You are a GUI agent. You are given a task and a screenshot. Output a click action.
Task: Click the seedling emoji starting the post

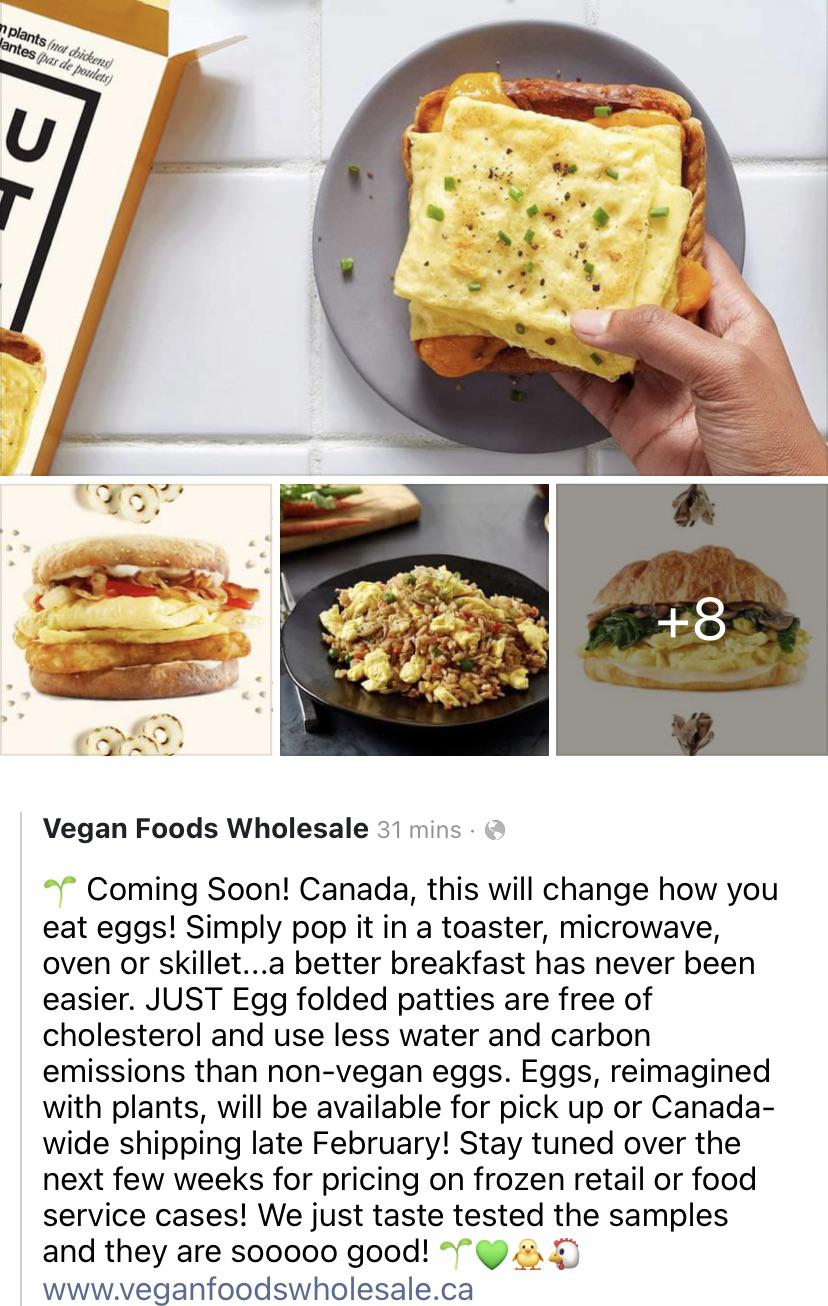pos(58,887)
